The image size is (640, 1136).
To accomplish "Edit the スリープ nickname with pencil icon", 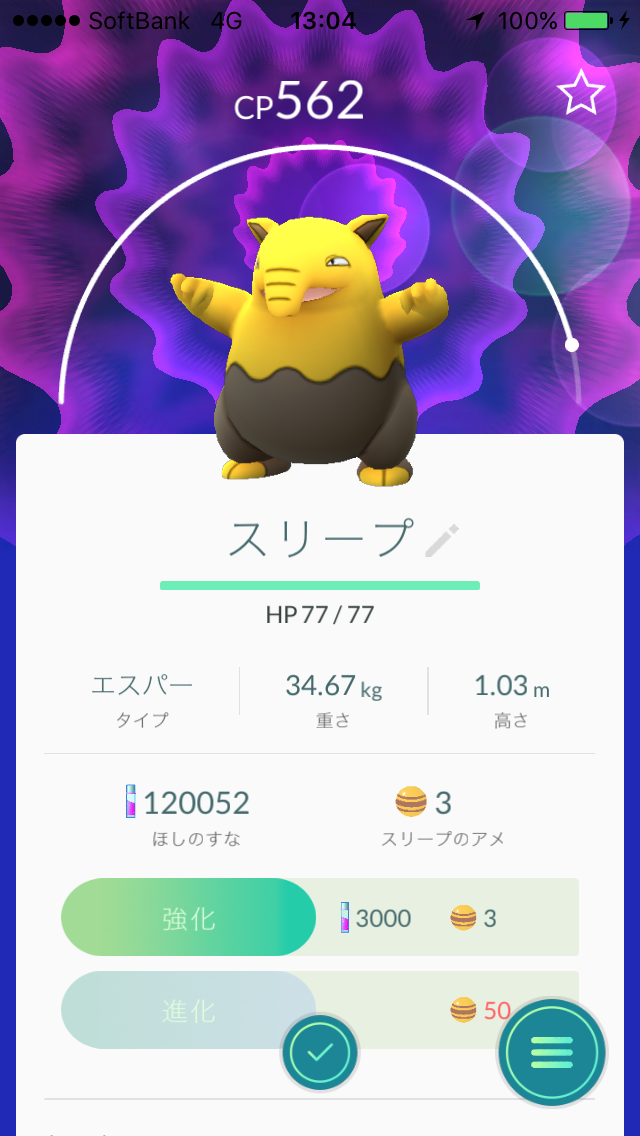I will click(x=441, y=540).
